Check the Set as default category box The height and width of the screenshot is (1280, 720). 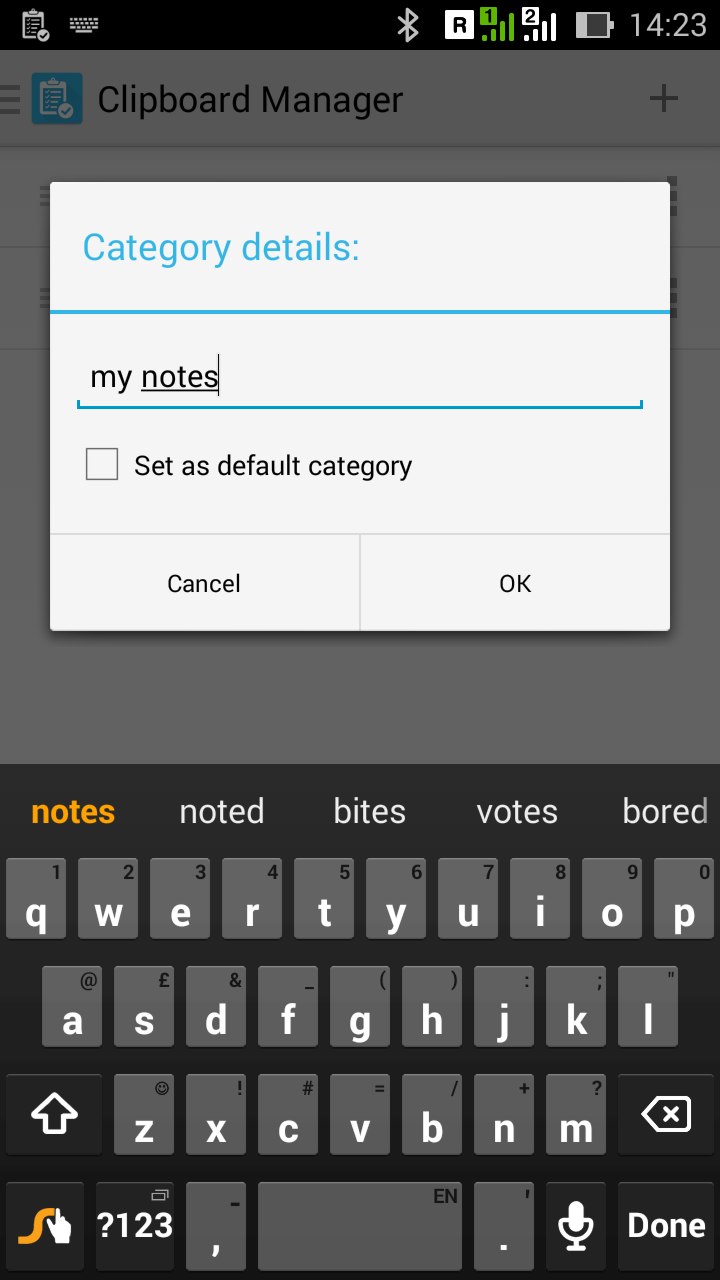tap(102, 465)
